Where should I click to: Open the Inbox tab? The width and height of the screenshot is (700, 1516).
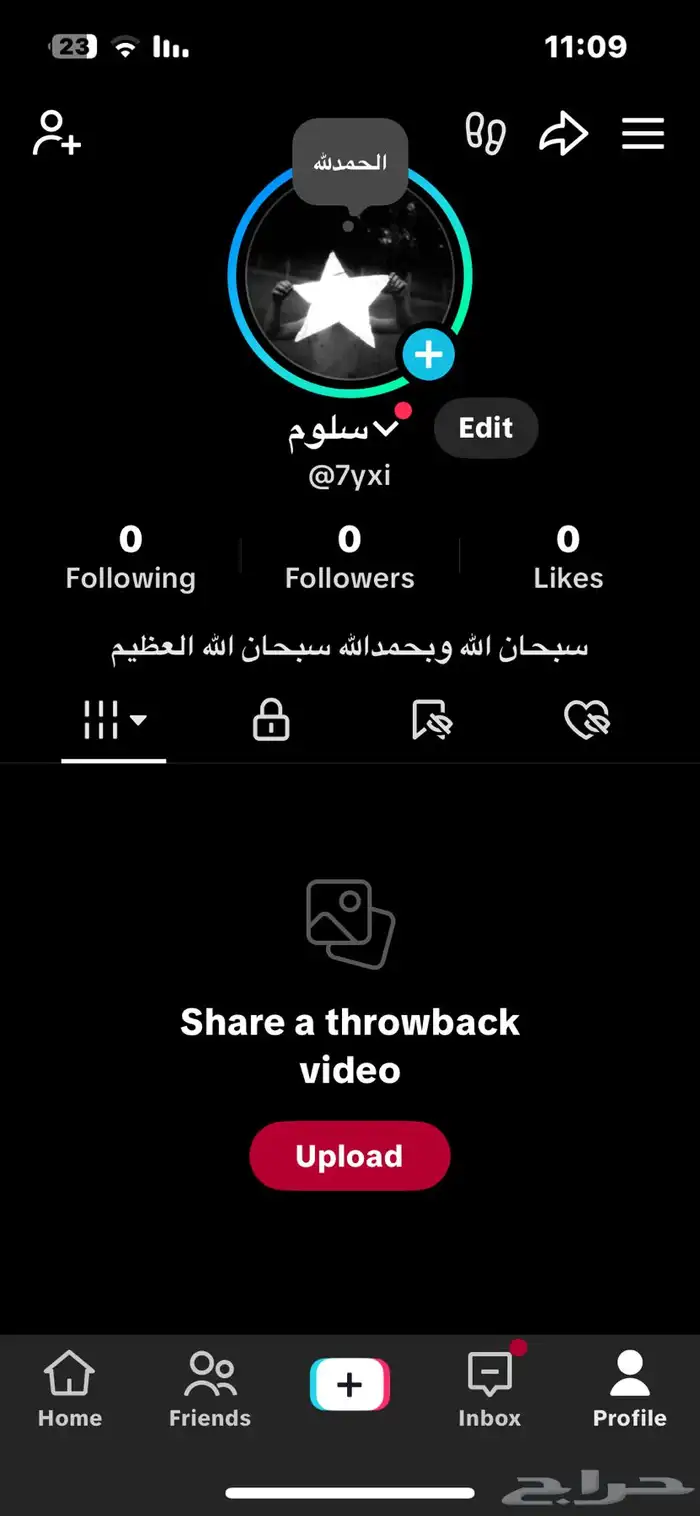(490, 1390)
